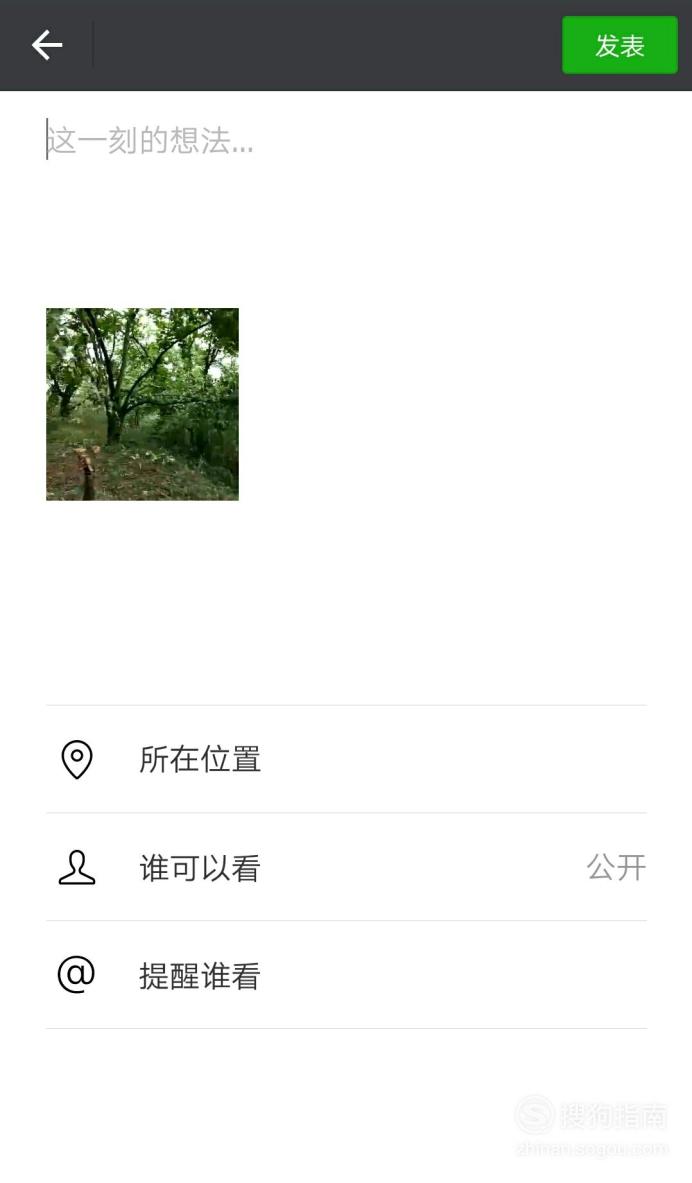Tap the green 发表 button to post
This screenshot has height=1183, width=692.
click(620, 45)
